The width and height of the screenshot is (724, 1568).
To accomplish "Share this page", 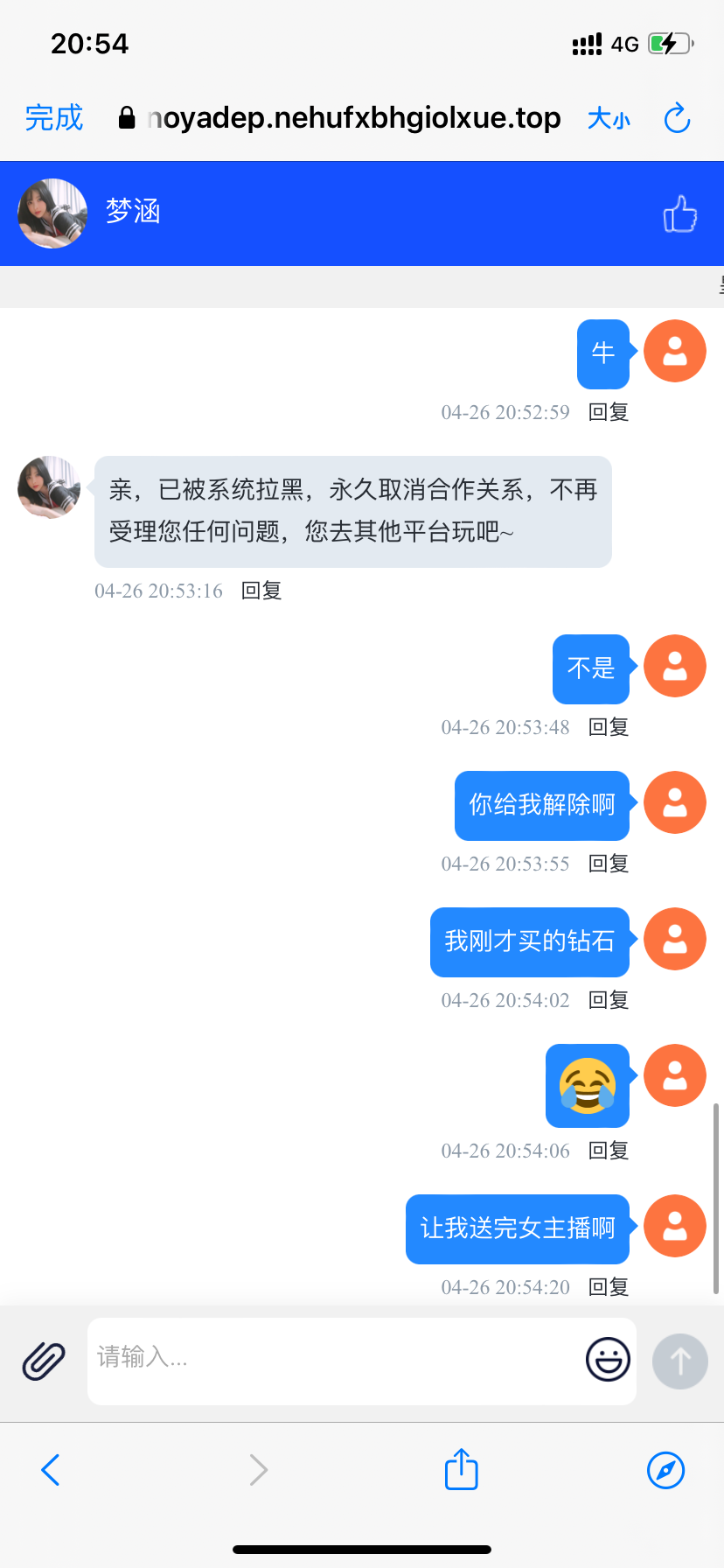I will pos(461,1470).
